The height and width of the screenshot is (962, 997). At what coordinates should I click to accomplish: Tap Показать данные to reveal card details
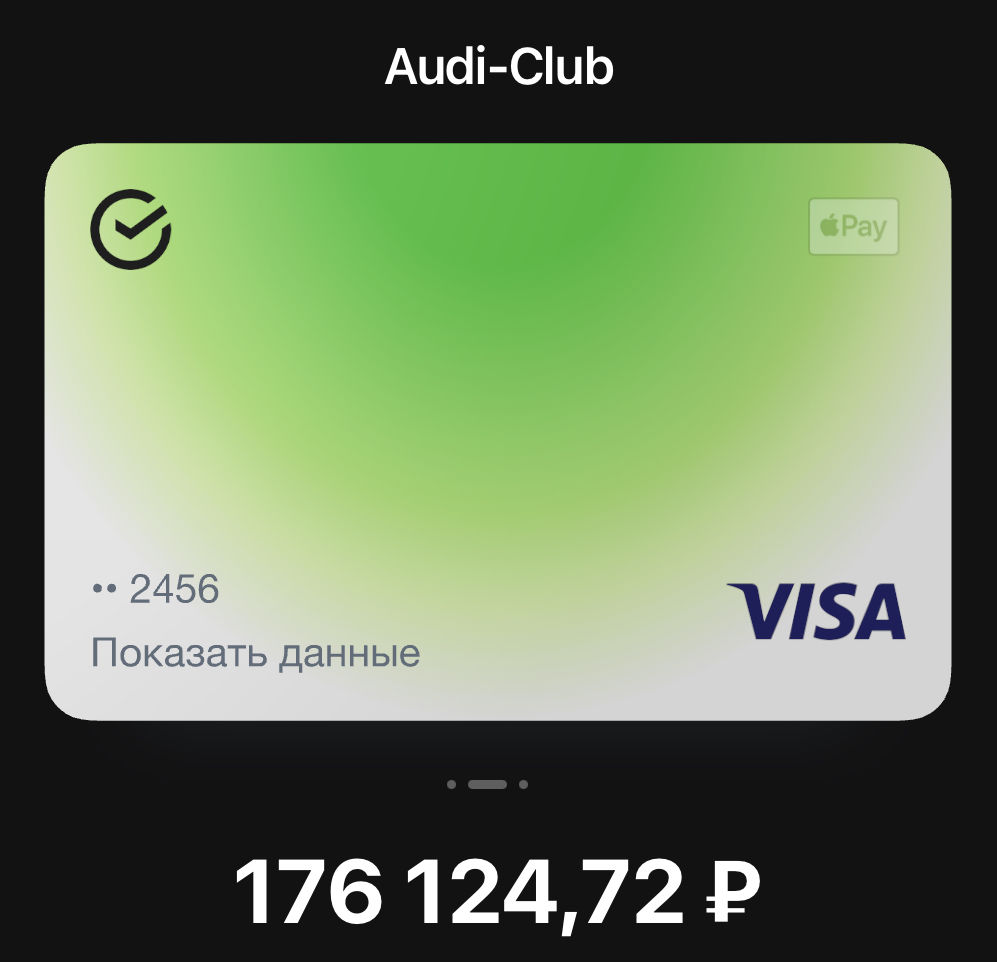(x=255, y=654)
